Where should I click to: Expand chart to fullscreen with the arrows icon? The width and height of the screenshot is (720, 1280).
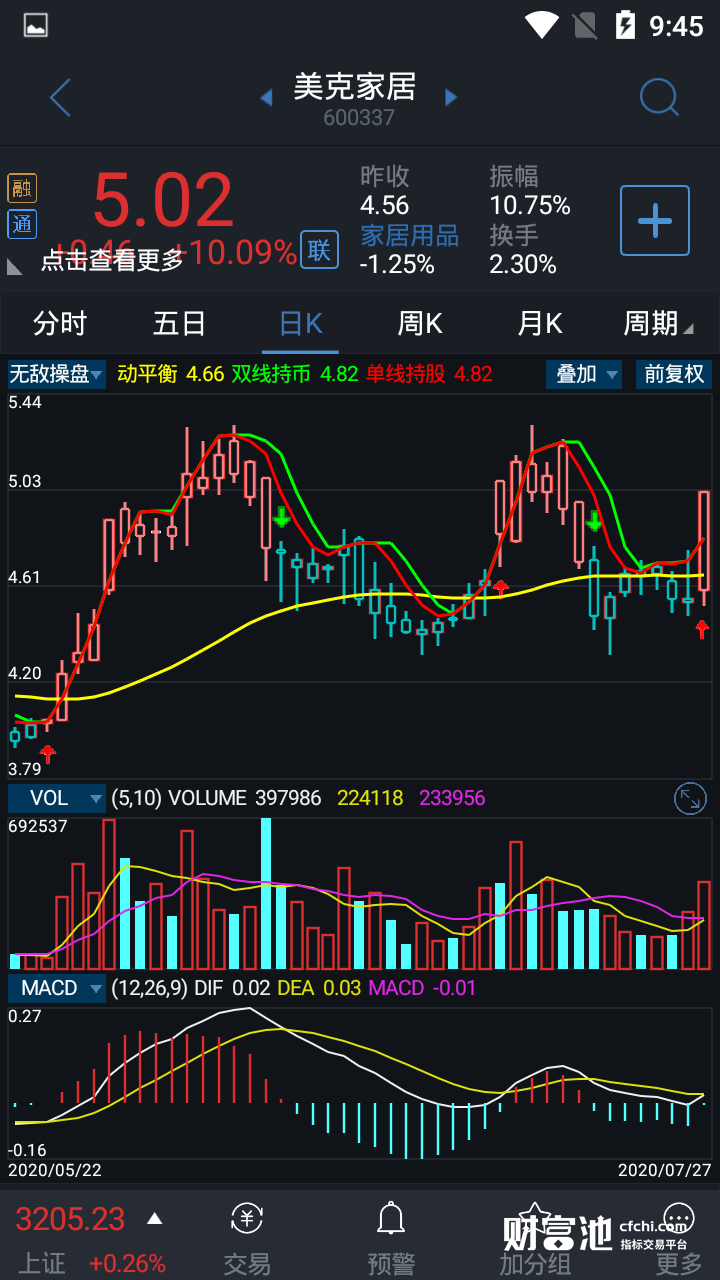coord(691,798)
